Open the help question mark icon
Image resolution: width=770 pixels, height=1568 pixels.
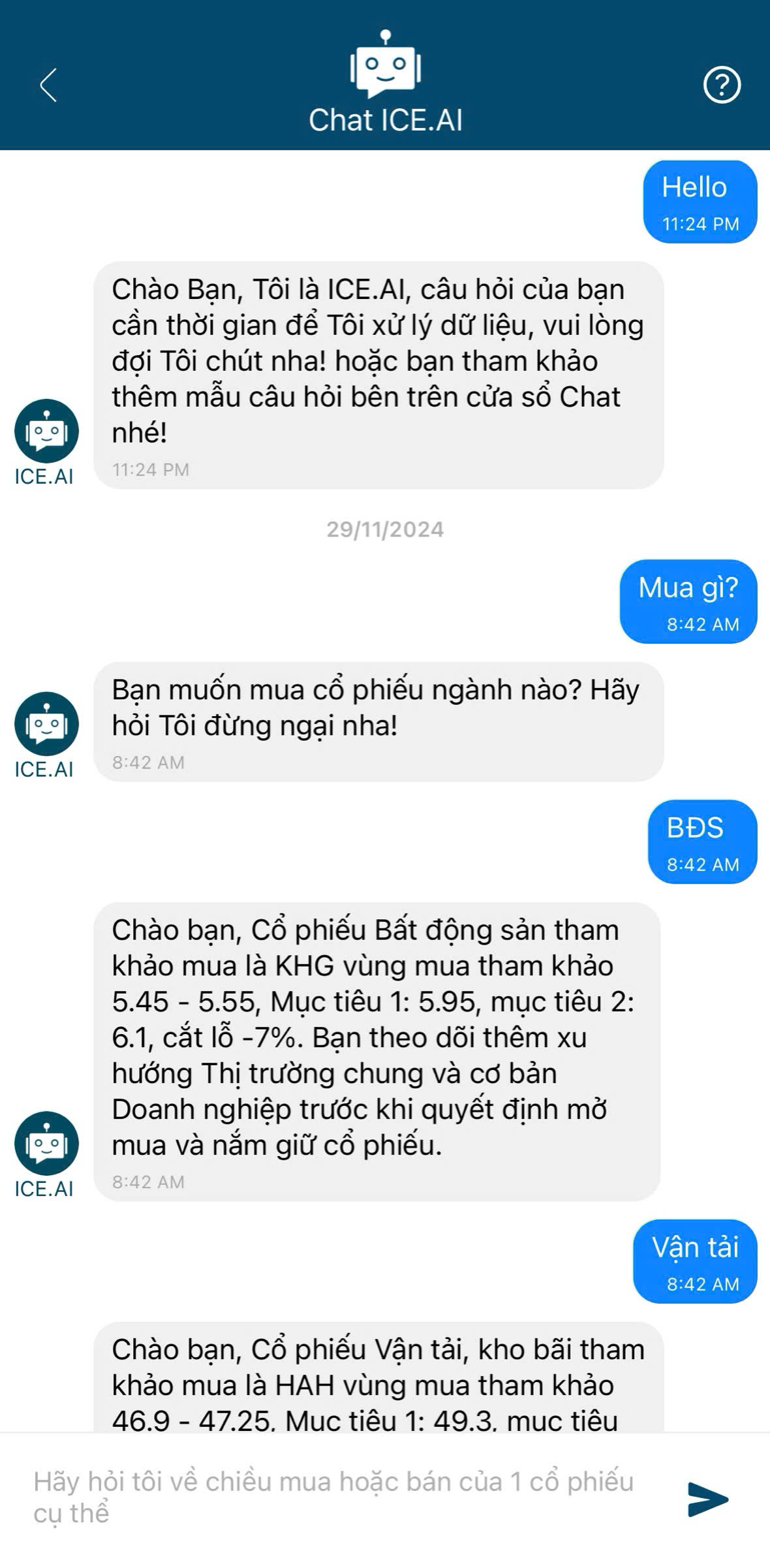click(x=722, y=86)
